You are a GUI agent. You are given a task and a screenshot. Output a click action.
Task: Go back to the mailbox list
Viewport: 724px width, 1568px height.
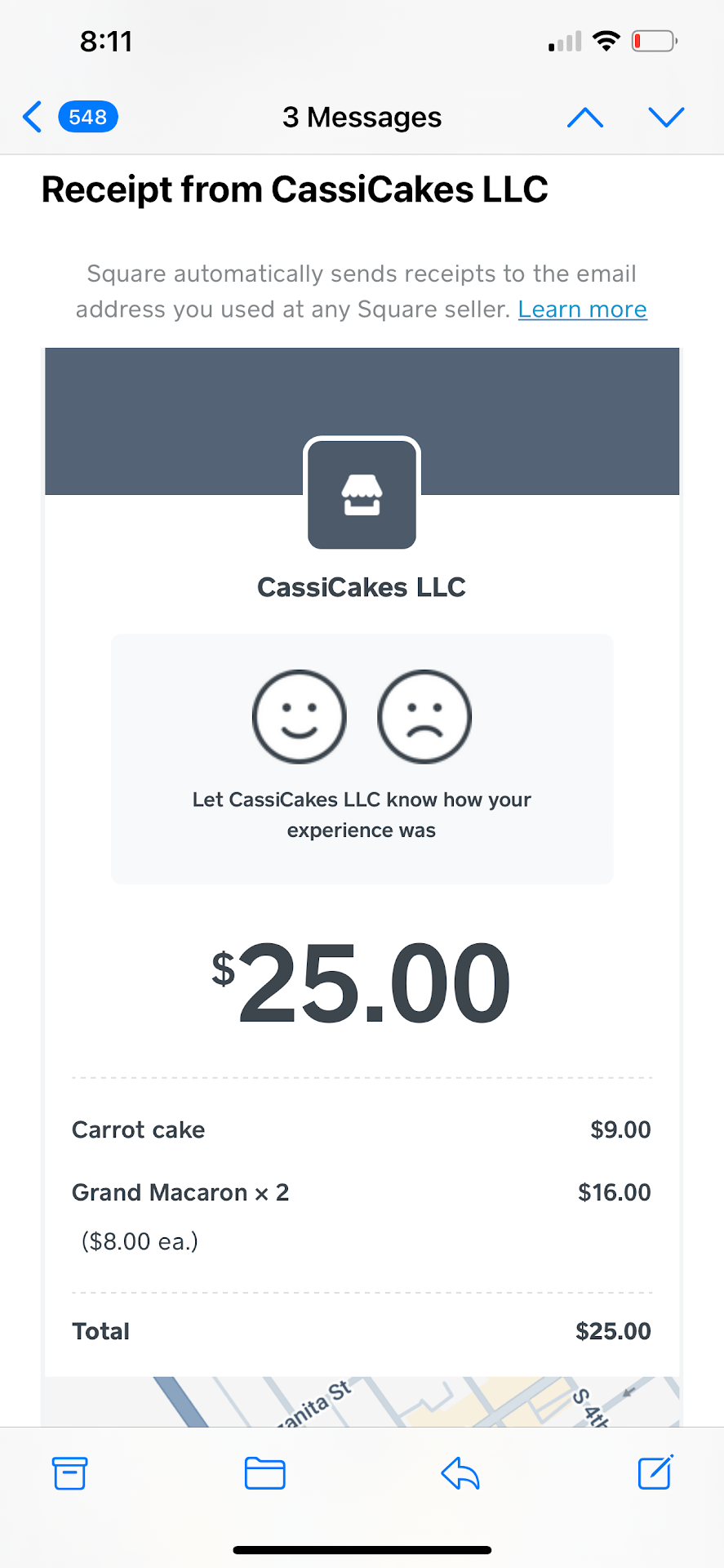69,118
